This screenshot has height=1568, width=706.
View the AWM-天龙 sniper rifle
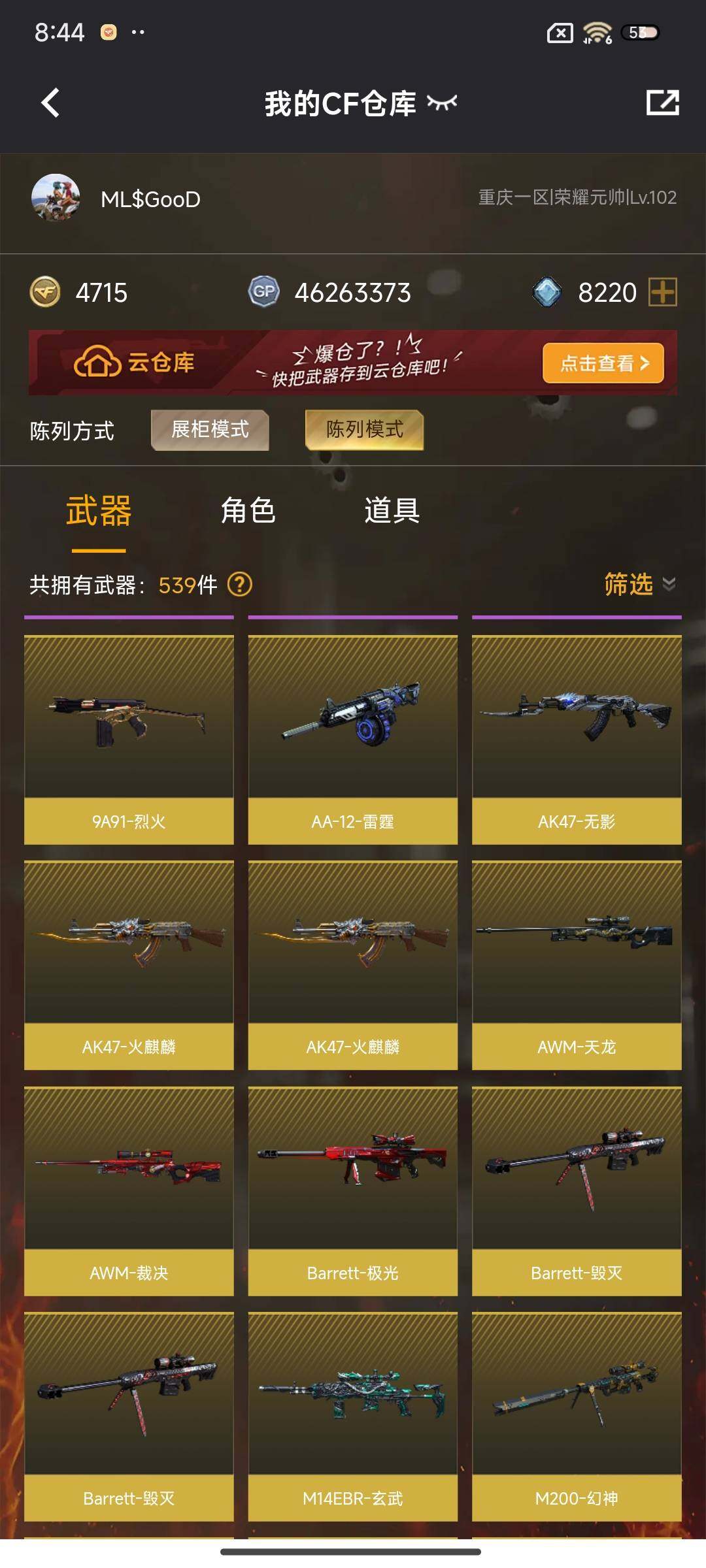[x=577, y=965]
